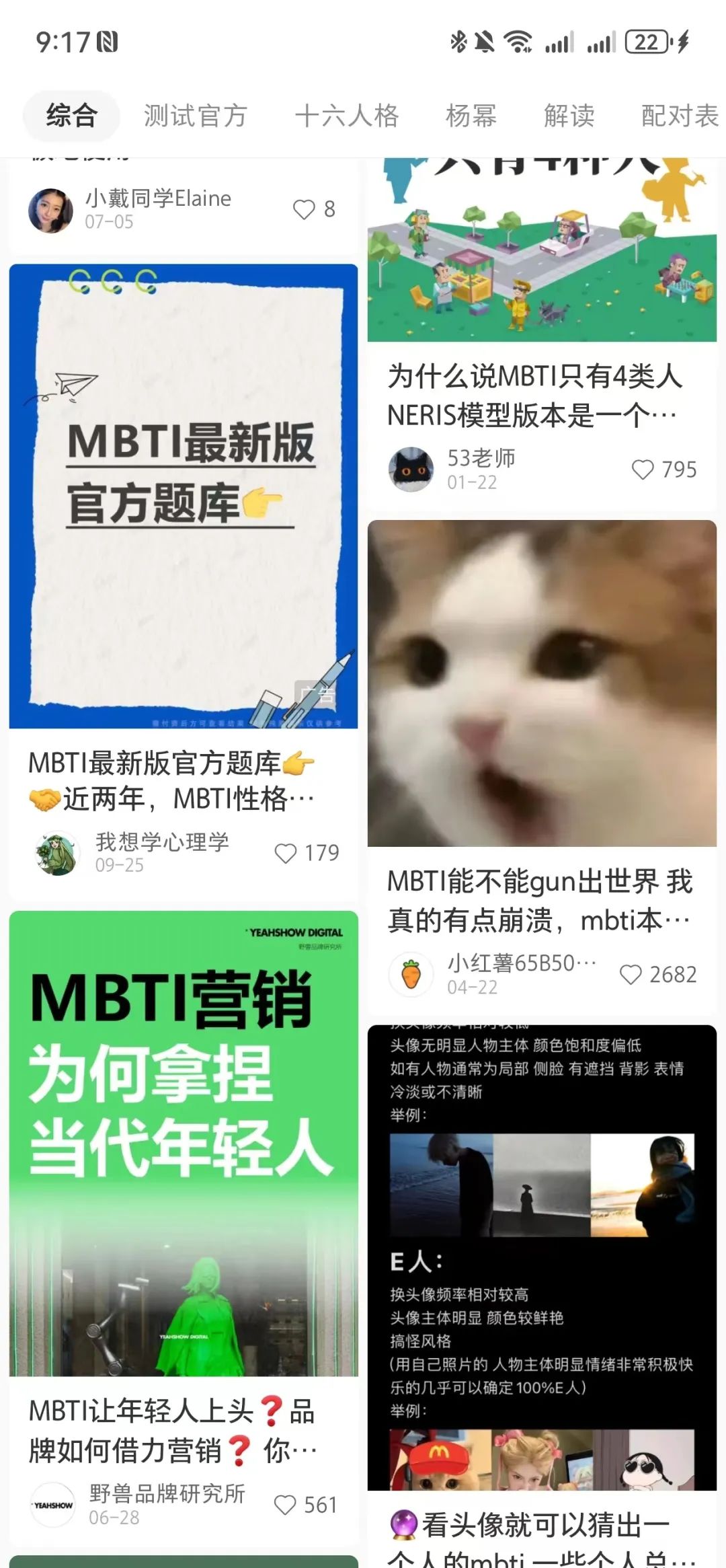
Task: Tap the Bluetooth icon in the status bar
Action: (x=456, y=42)
